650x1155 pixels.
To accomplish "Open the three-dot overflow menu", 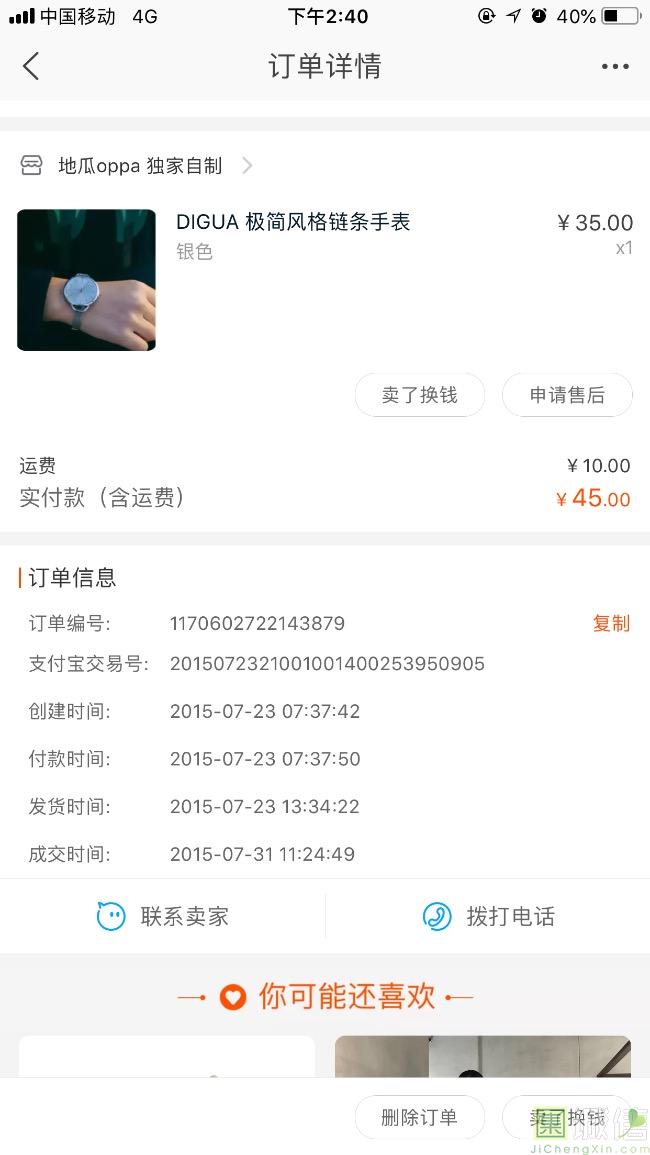I will 615,66.
